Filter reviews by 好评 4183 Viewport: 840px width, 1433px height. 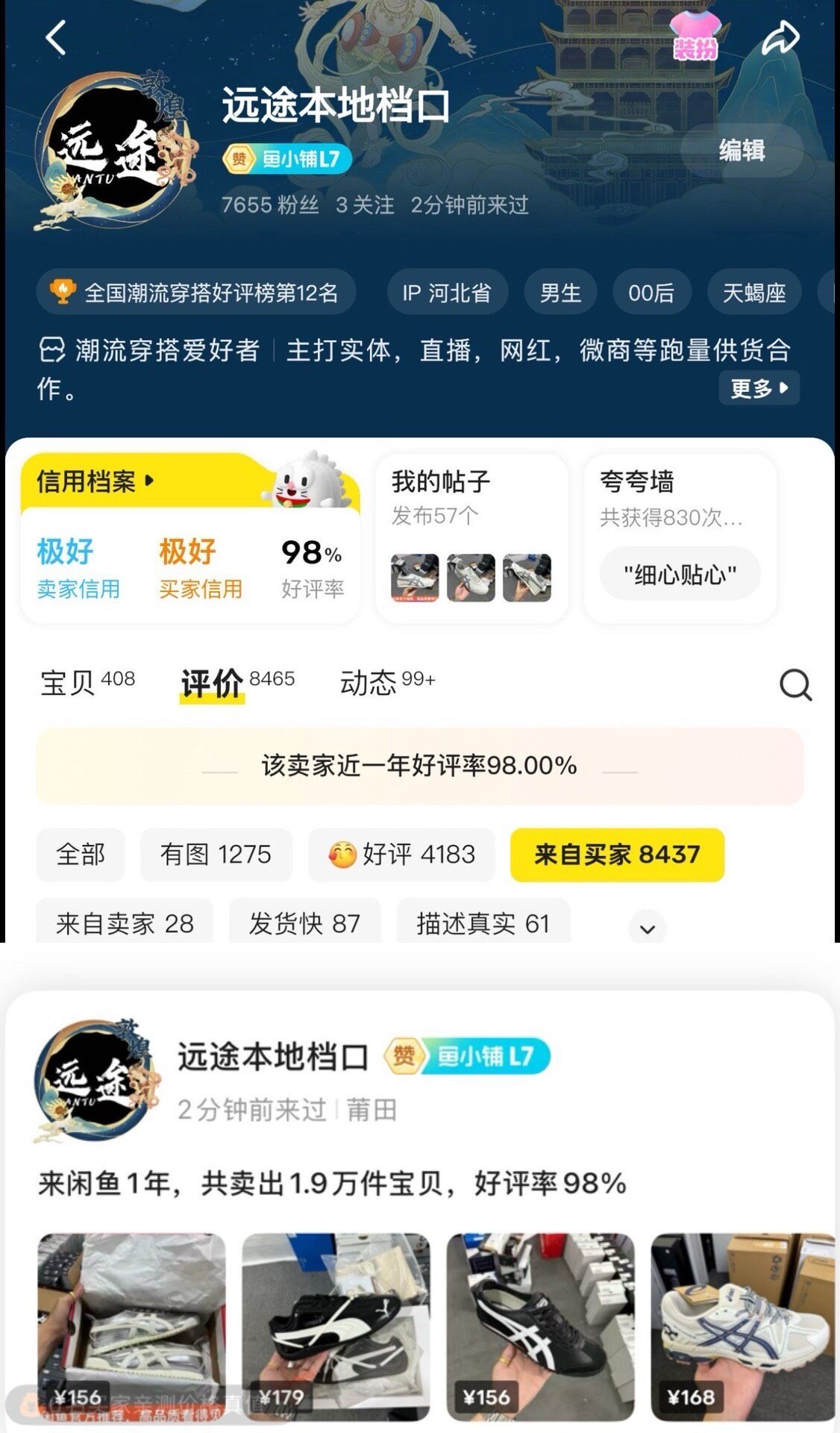coord(401,855)
